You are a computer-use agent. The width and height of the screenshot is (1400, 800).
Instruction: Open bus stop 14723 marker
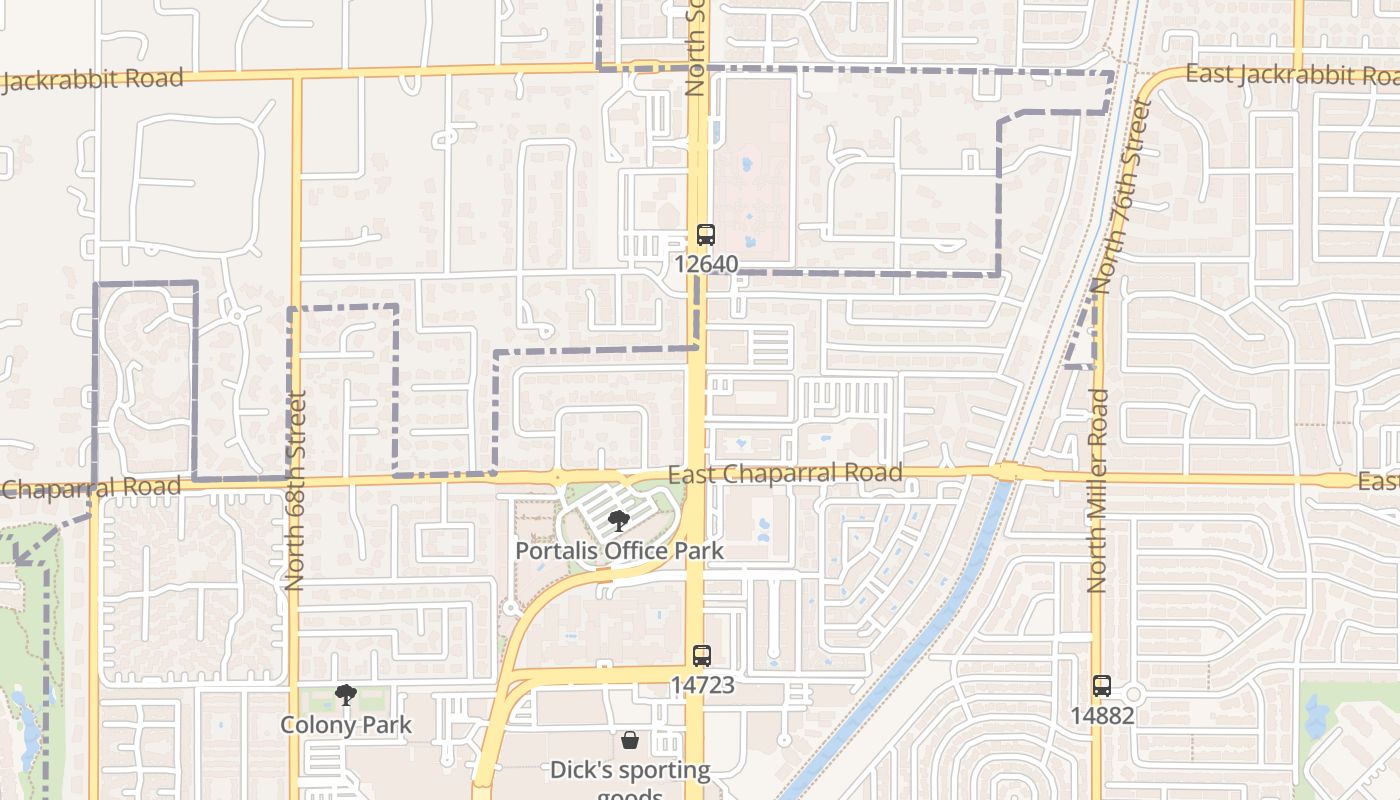point(702,657)
